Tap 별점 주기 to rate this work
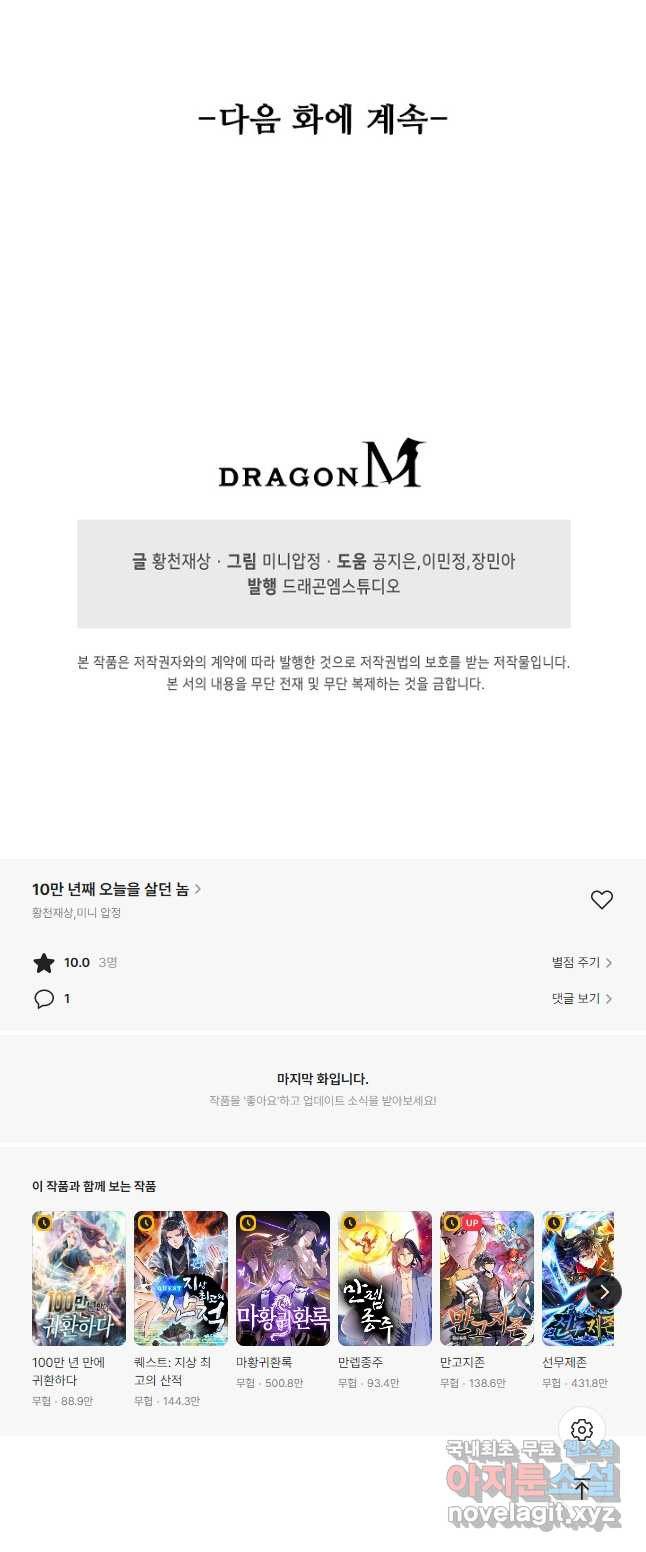The height and width of the screenshot is (1552, 646). pos(581,962)
